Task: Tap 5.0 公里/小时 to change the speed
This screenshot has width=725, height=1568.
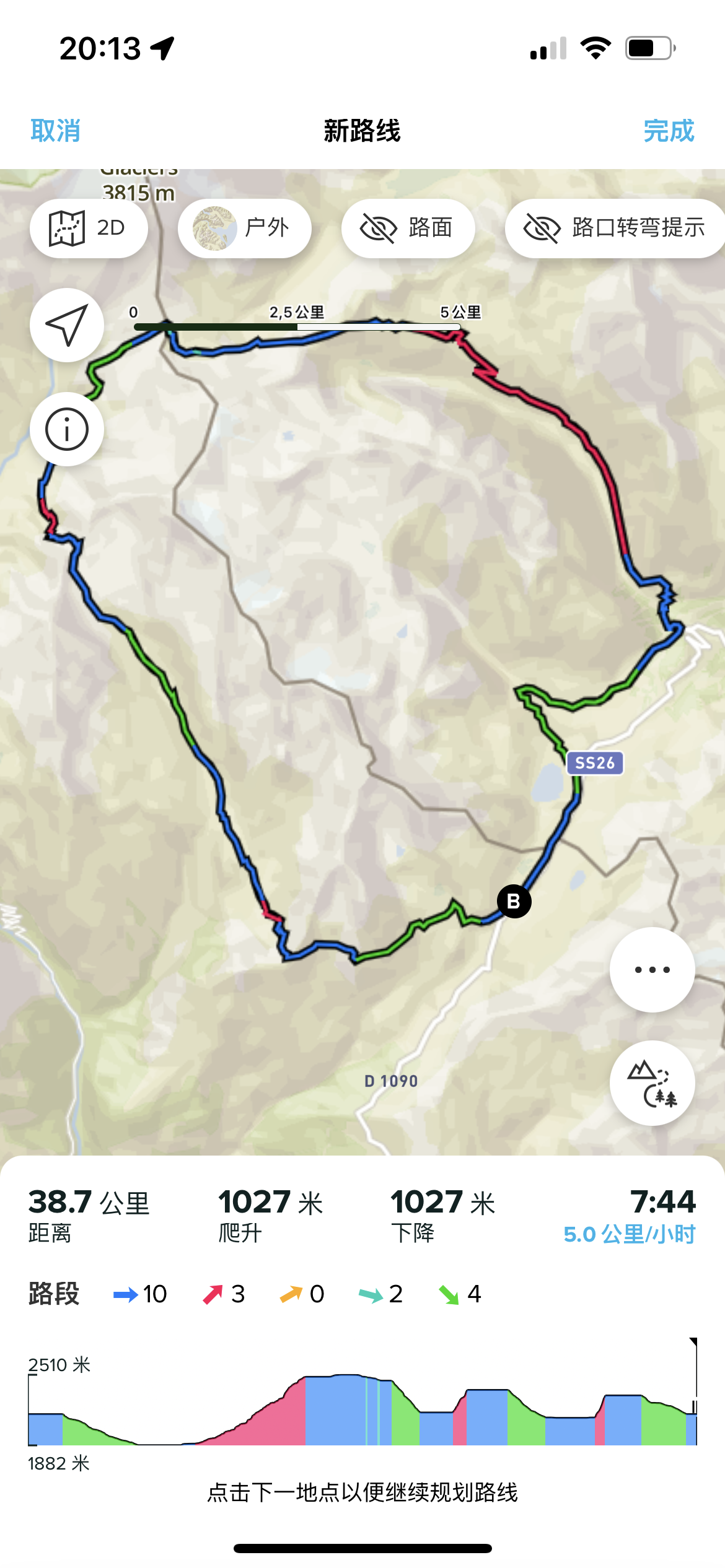Action: coord(629,1234)
